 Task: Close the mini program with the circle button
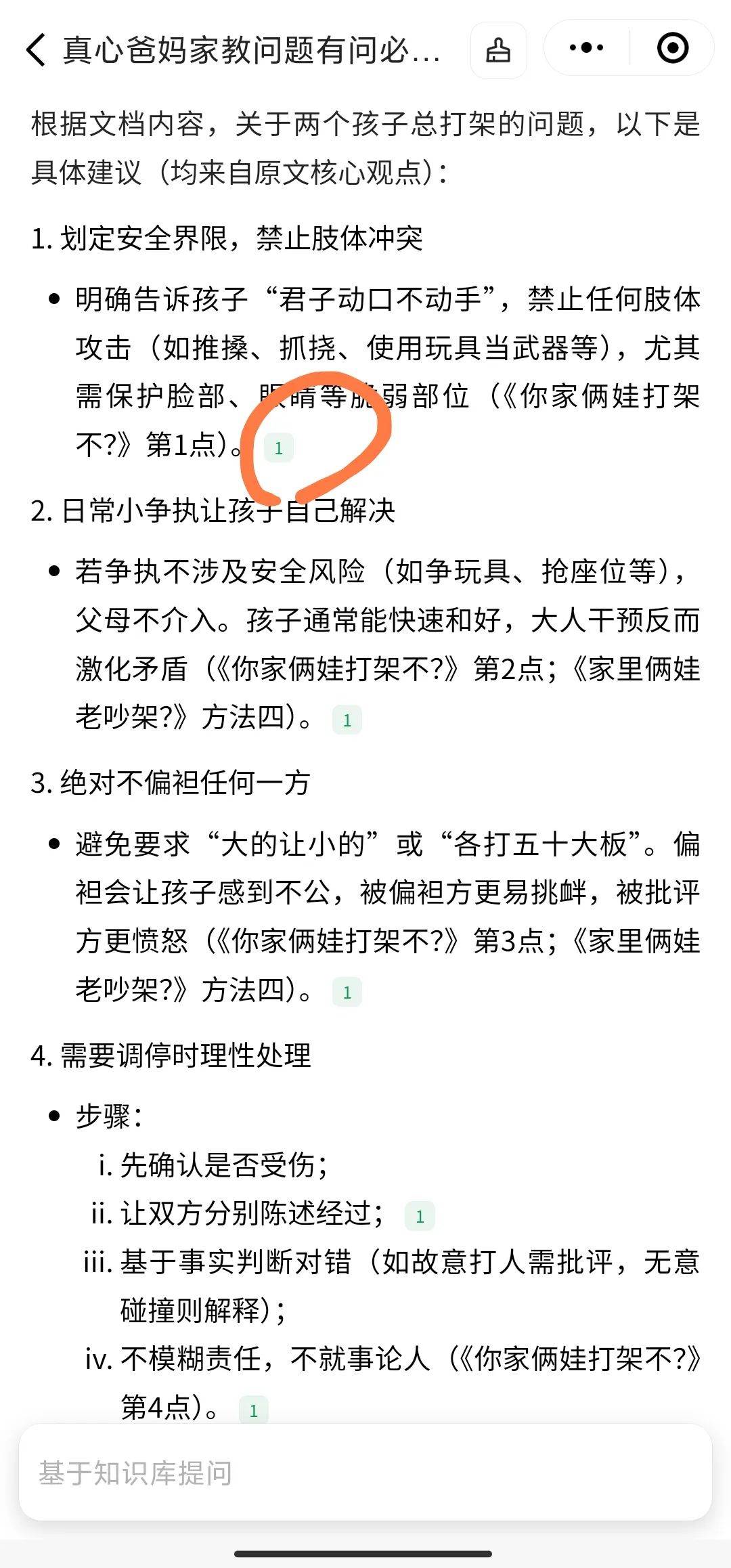tap(673, 48)
